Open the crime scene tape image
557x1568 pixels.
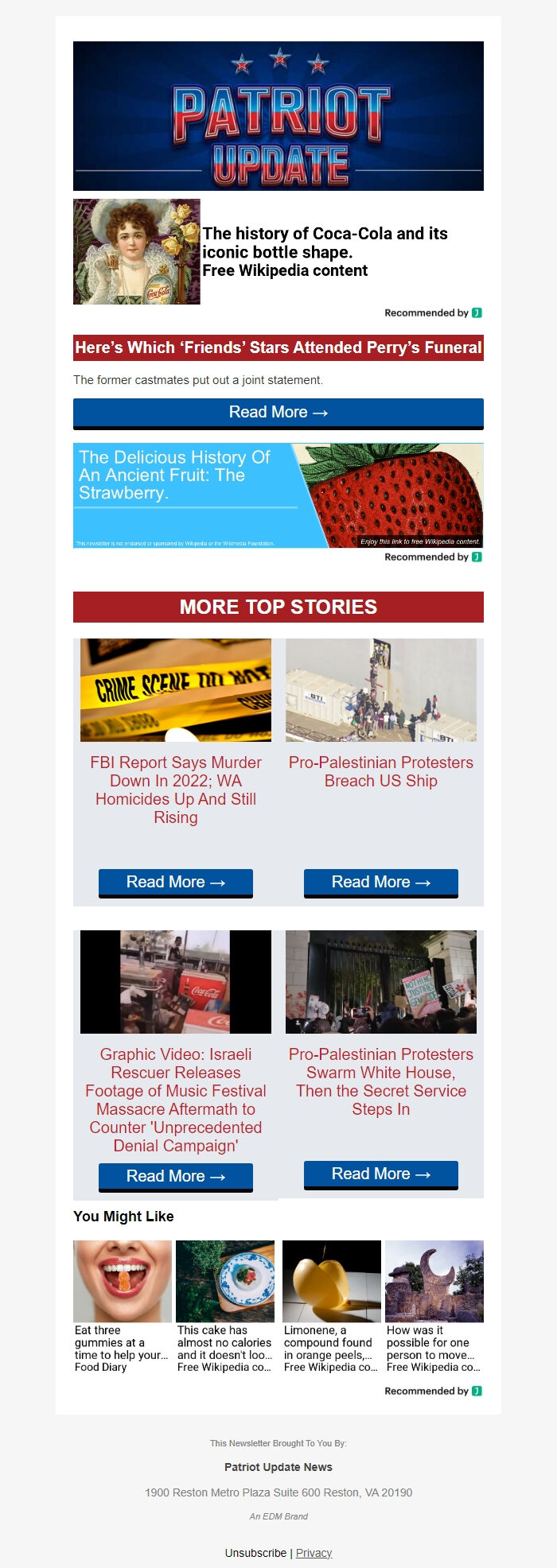tap(176, 690)
